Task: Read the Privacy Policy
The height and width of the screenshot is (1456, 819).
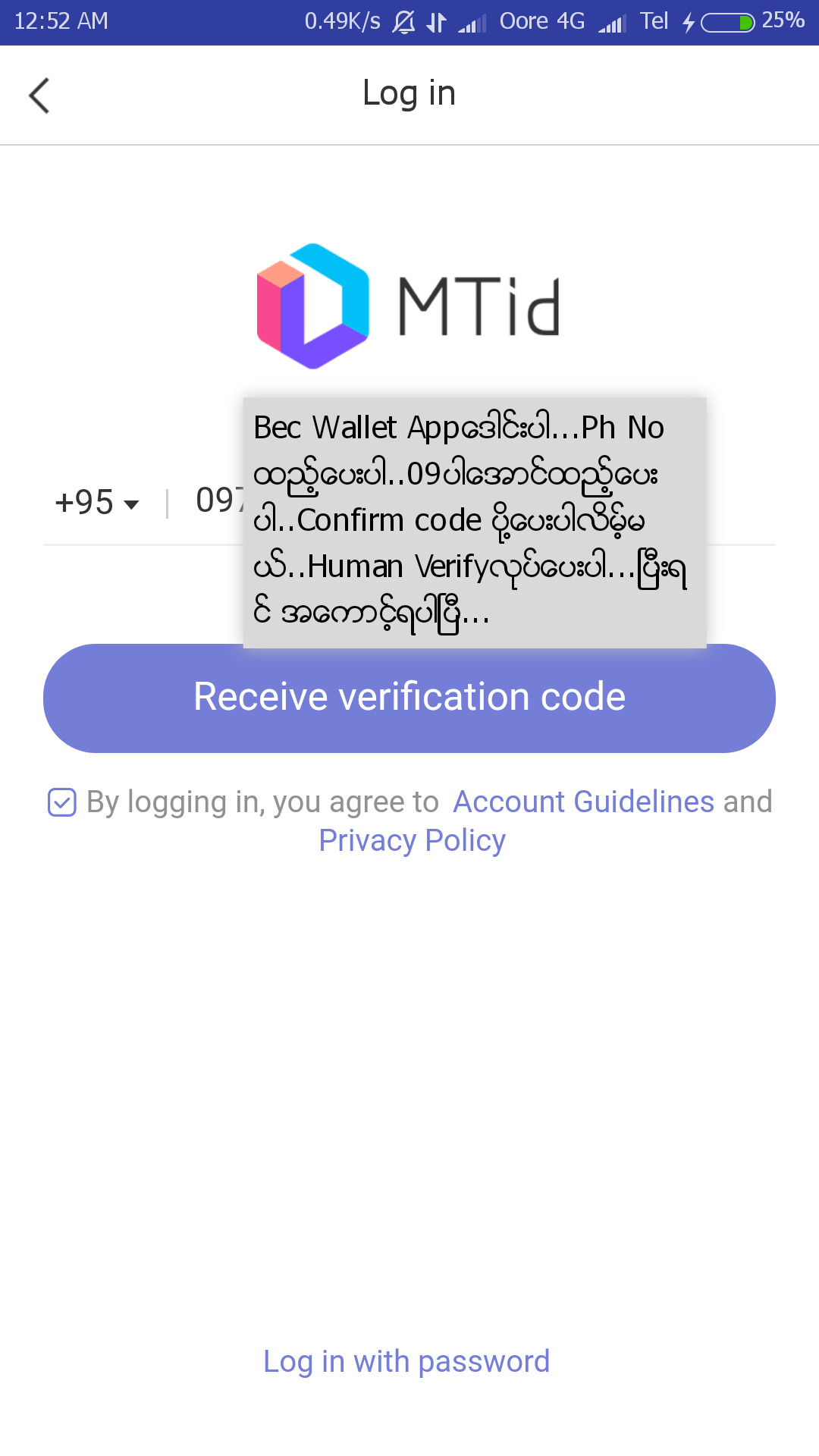Action: click(412, 841)
